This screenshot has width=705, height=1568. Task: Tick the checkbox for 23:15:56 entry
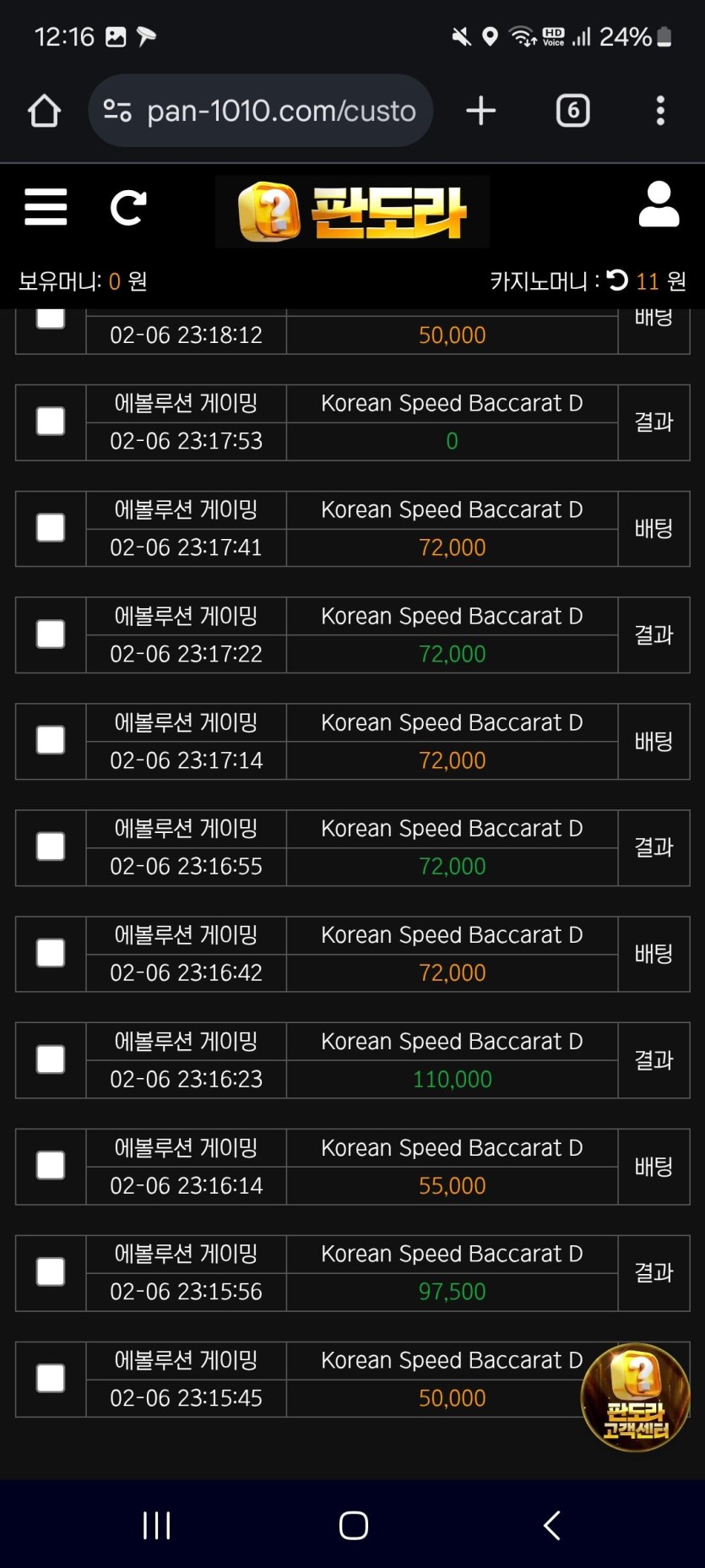pyautogui.click(x=51, y=1271)
